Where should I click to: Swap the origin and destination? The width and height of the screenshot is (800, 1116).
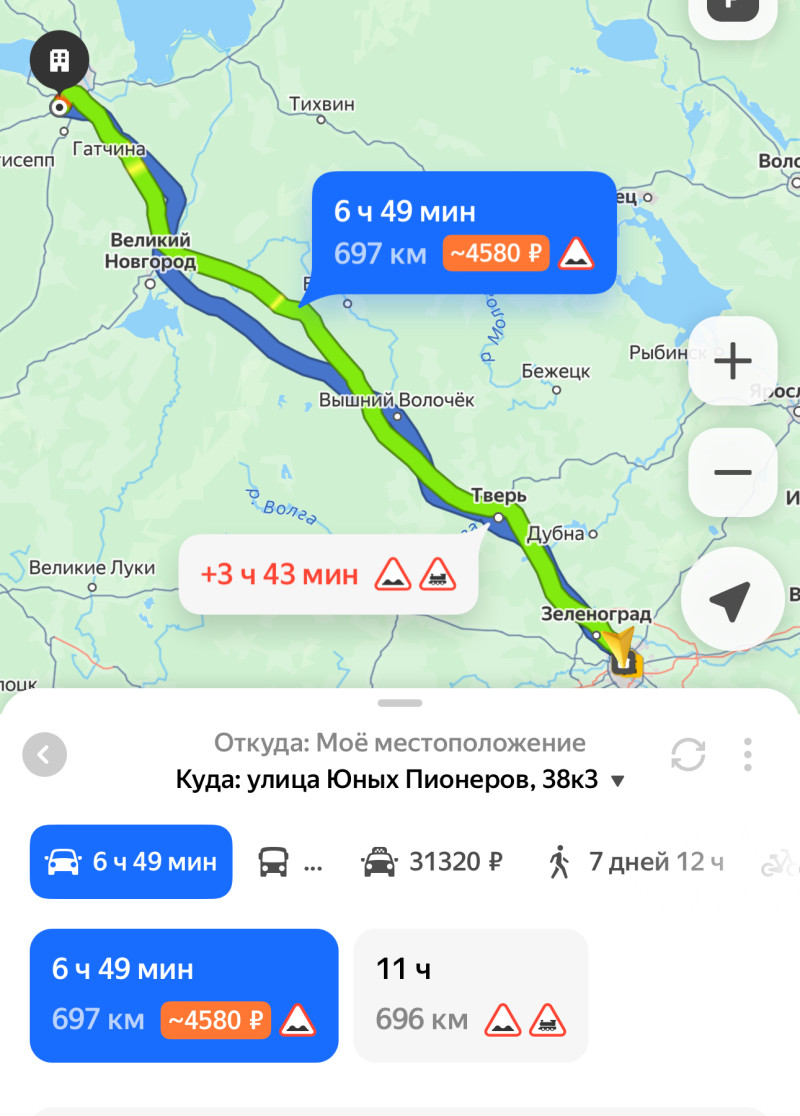coord(688,755)
